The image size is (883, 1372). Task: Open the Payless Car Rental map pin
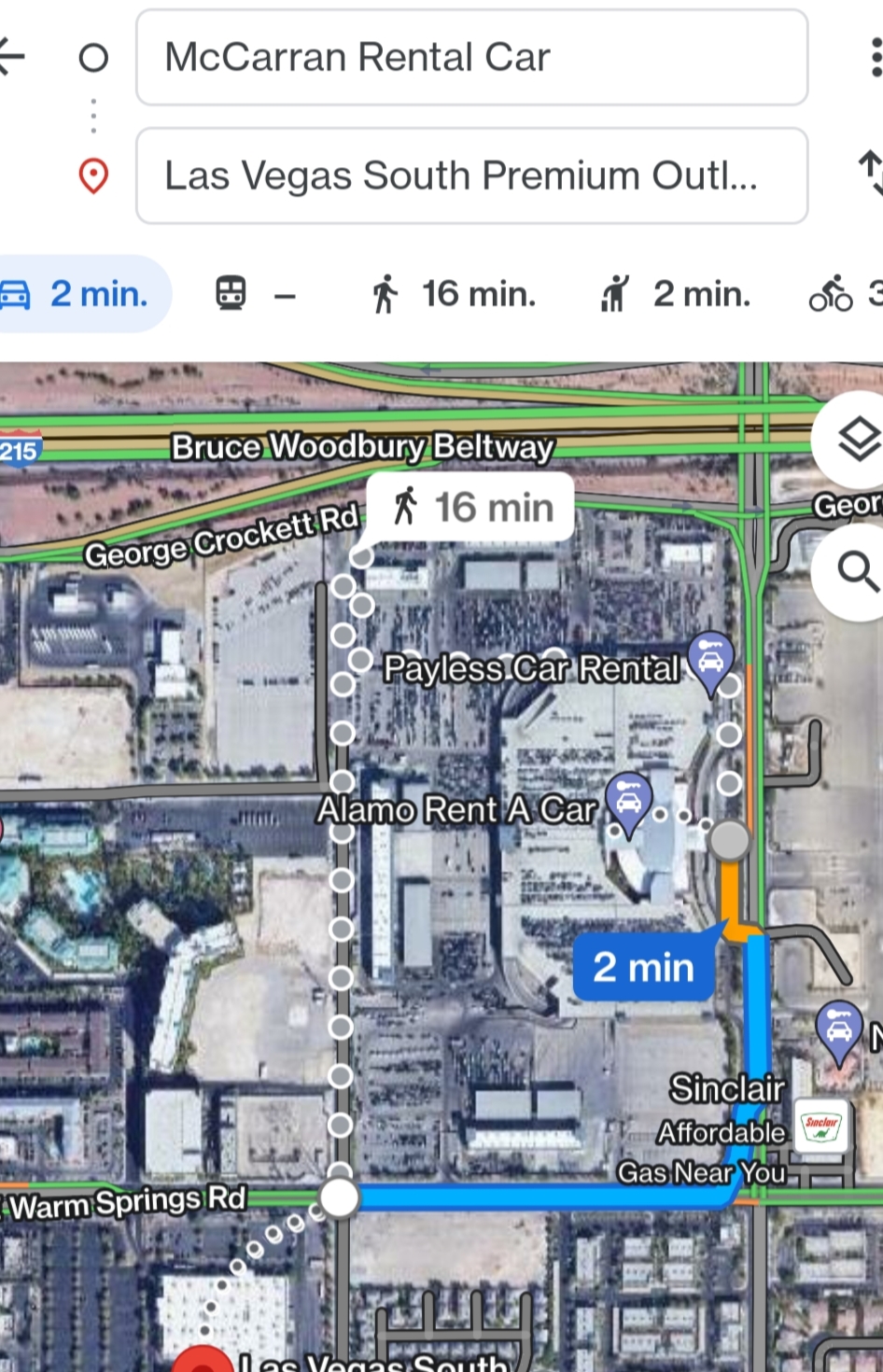pyautogui.click(x=710, y=661)
